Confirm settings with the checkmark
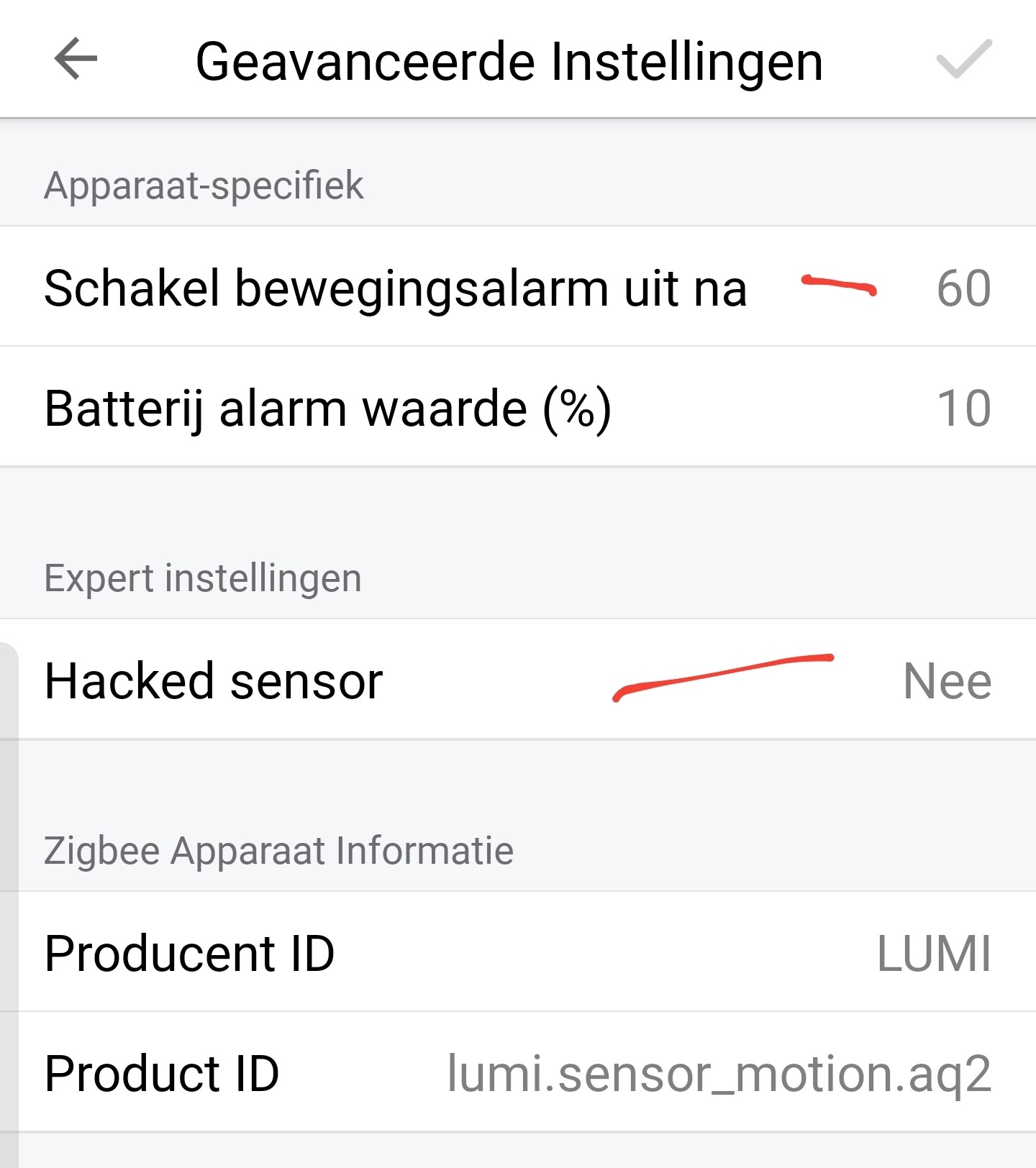1036x1168 pixels. 963,59
